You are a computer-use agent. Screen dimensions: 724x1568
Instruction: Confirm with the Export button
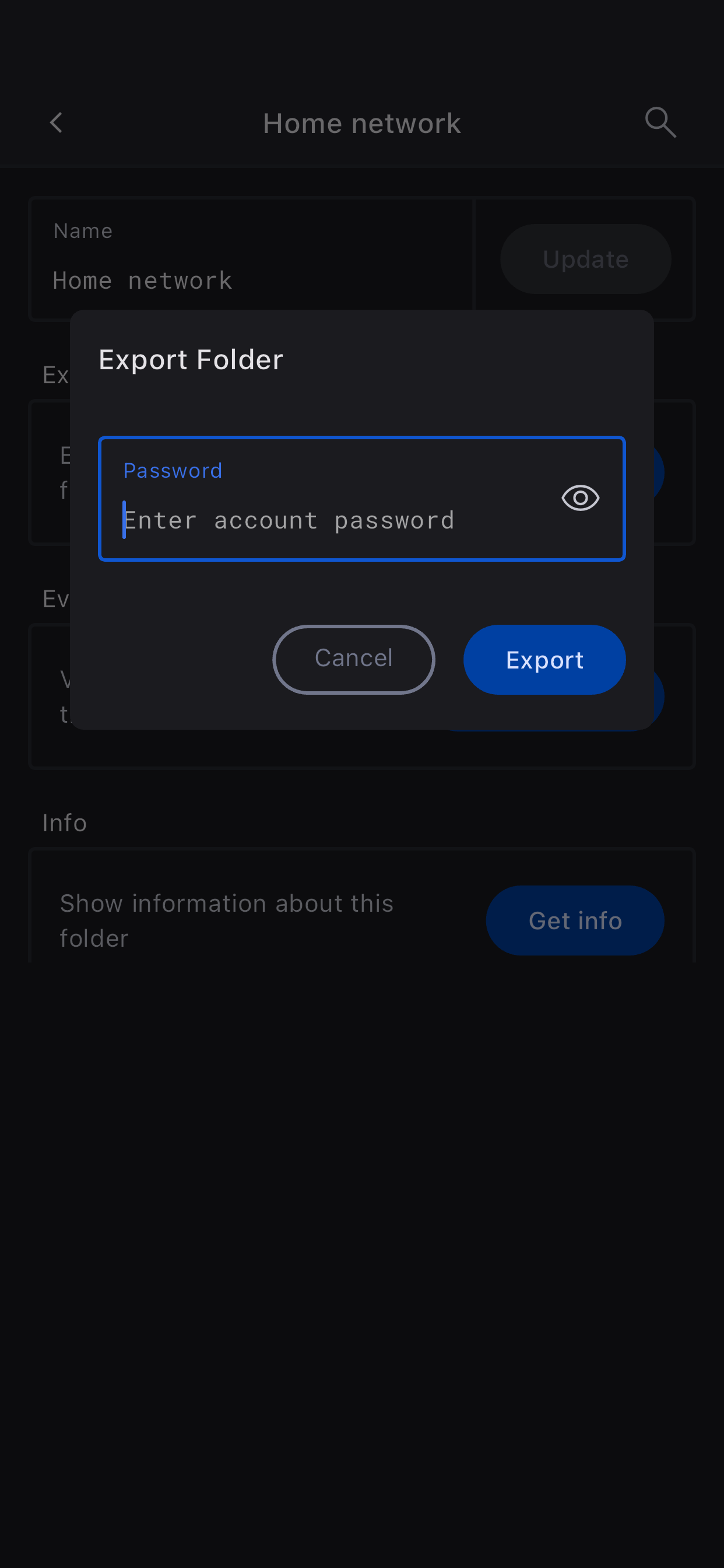tap(544, 659)
